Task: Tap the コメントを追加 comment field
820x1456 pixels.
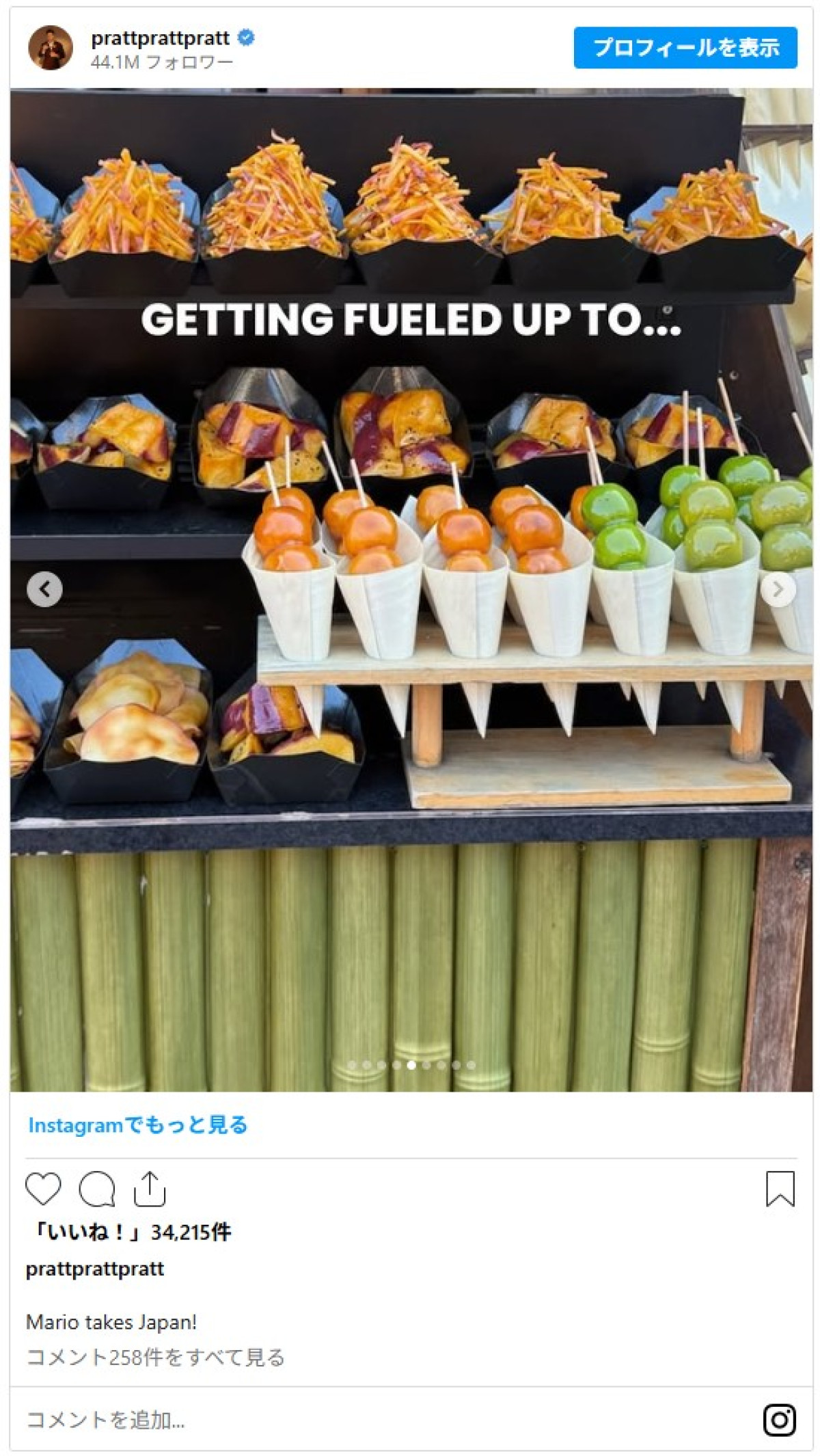Action: pos(273,1420)
